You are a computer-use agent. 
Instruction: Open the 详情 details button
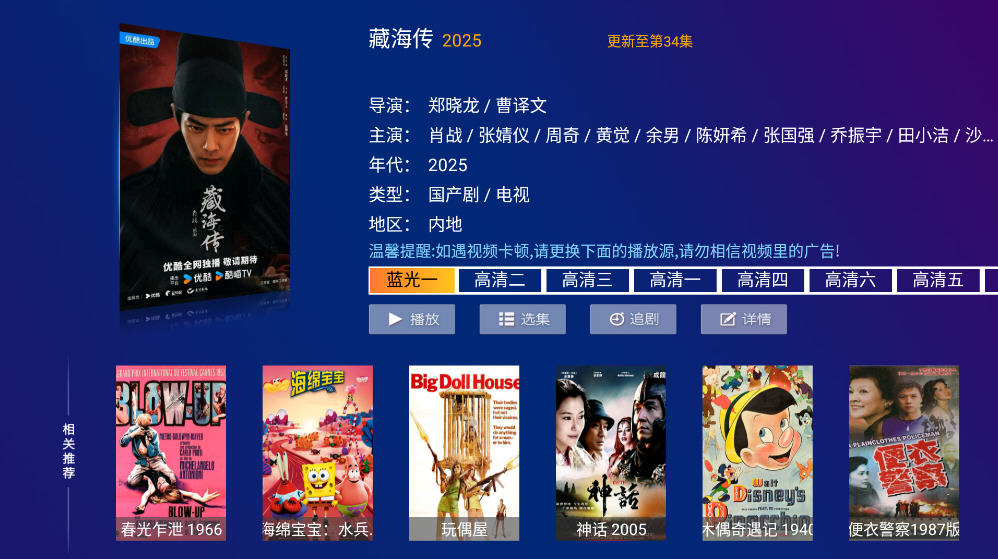[x=743, y=319]
